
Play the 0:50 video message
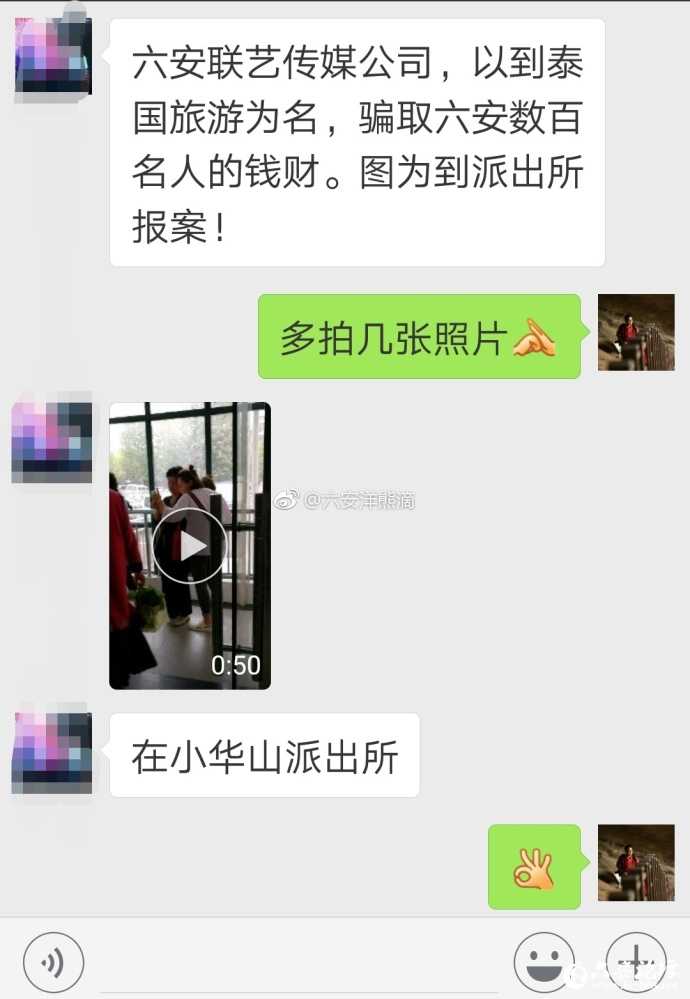pyautogui.click(x=190, y=545)
